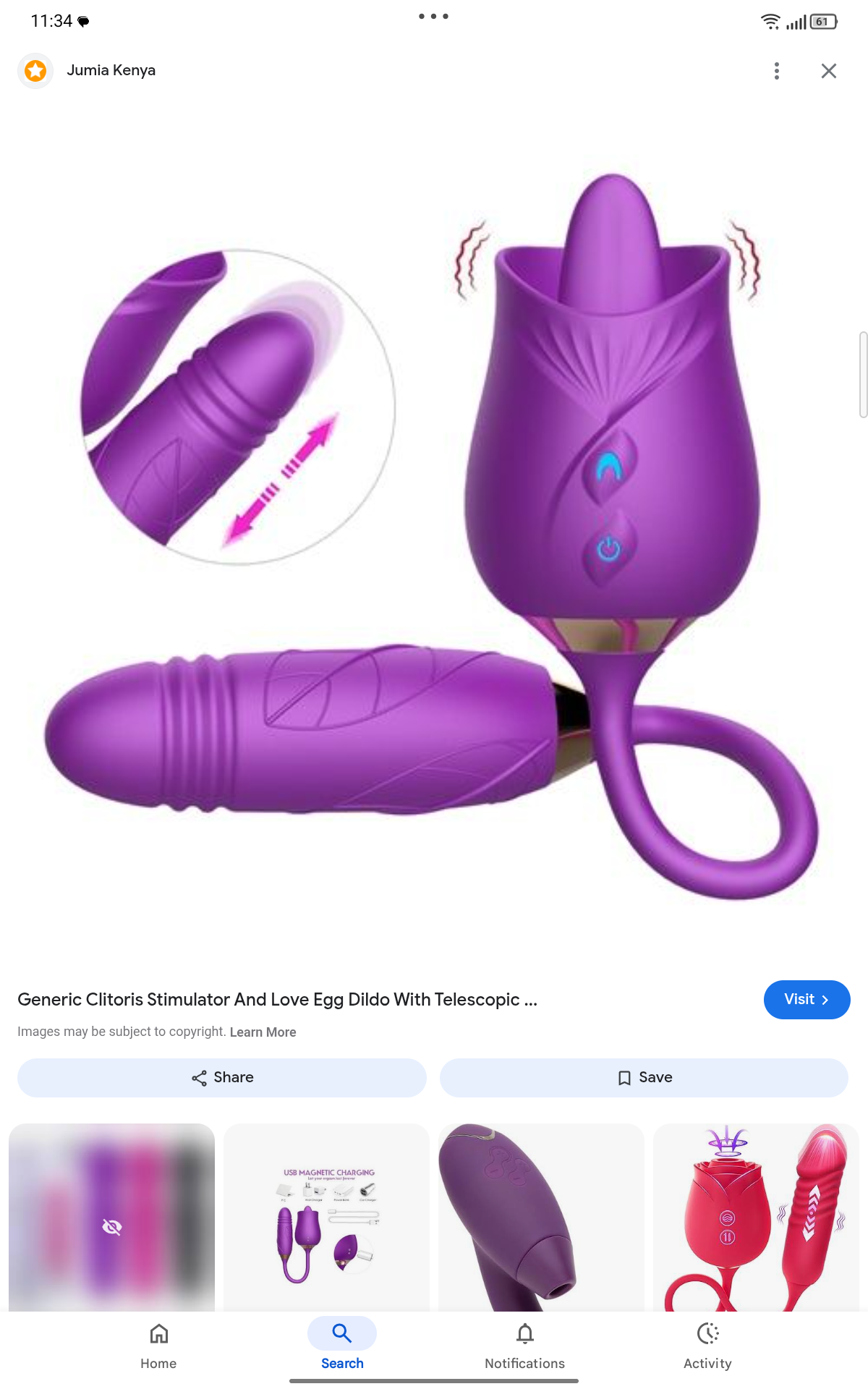Save this image to collection
The width and height of the screenshot is (868, 1389).
644,1077
